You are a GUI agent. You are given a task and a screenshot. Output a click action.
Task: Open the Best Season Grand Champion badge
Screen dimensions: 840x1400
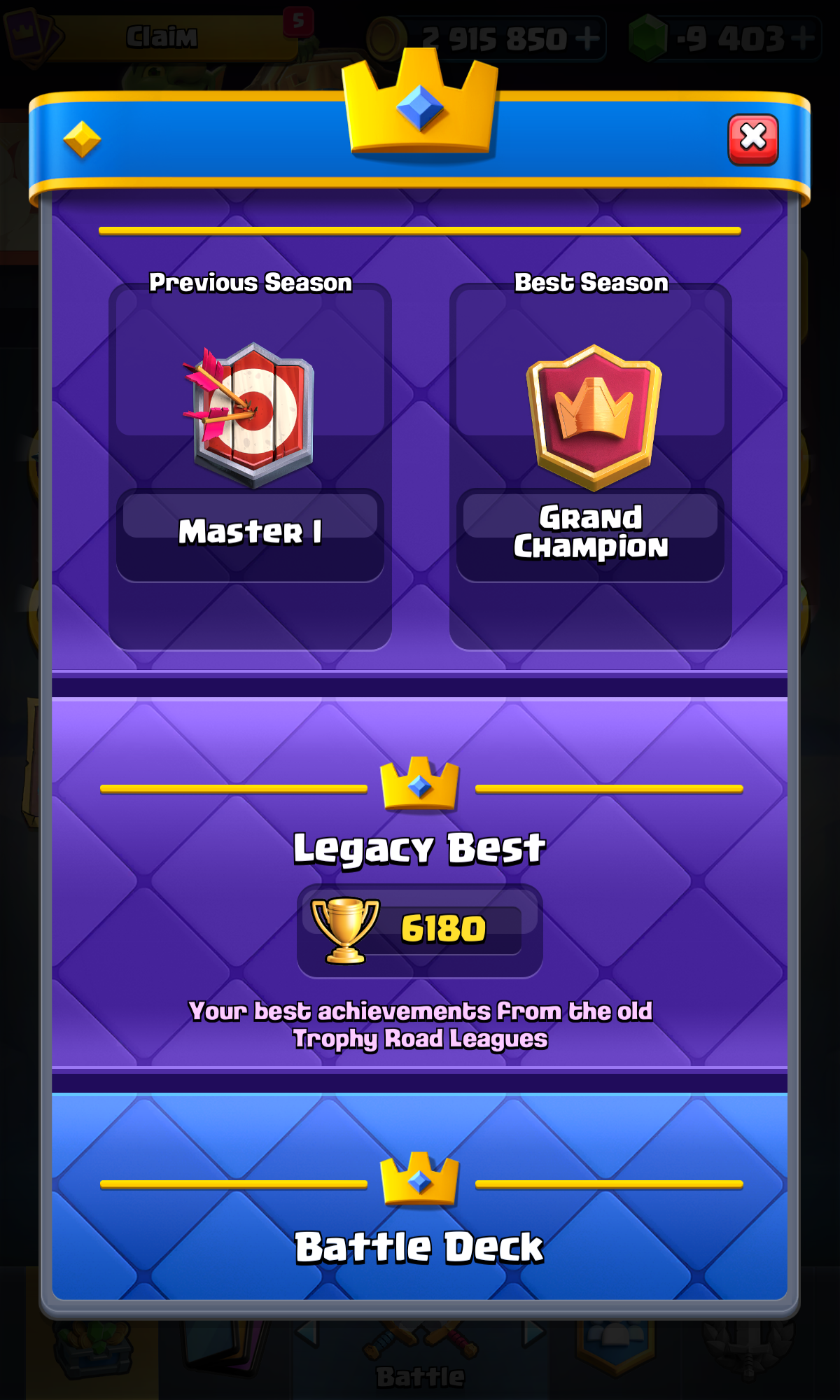[x=594, y=417]
